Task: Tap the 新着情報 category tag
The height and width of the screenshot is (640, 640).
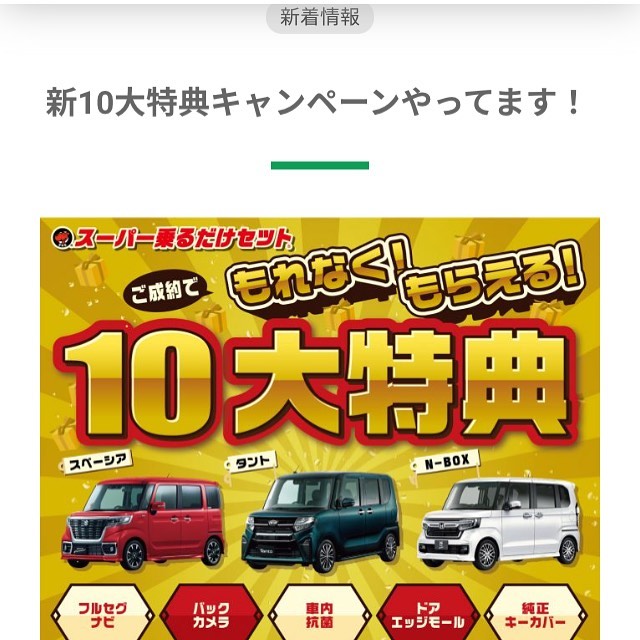Action: tap(320, 17)
